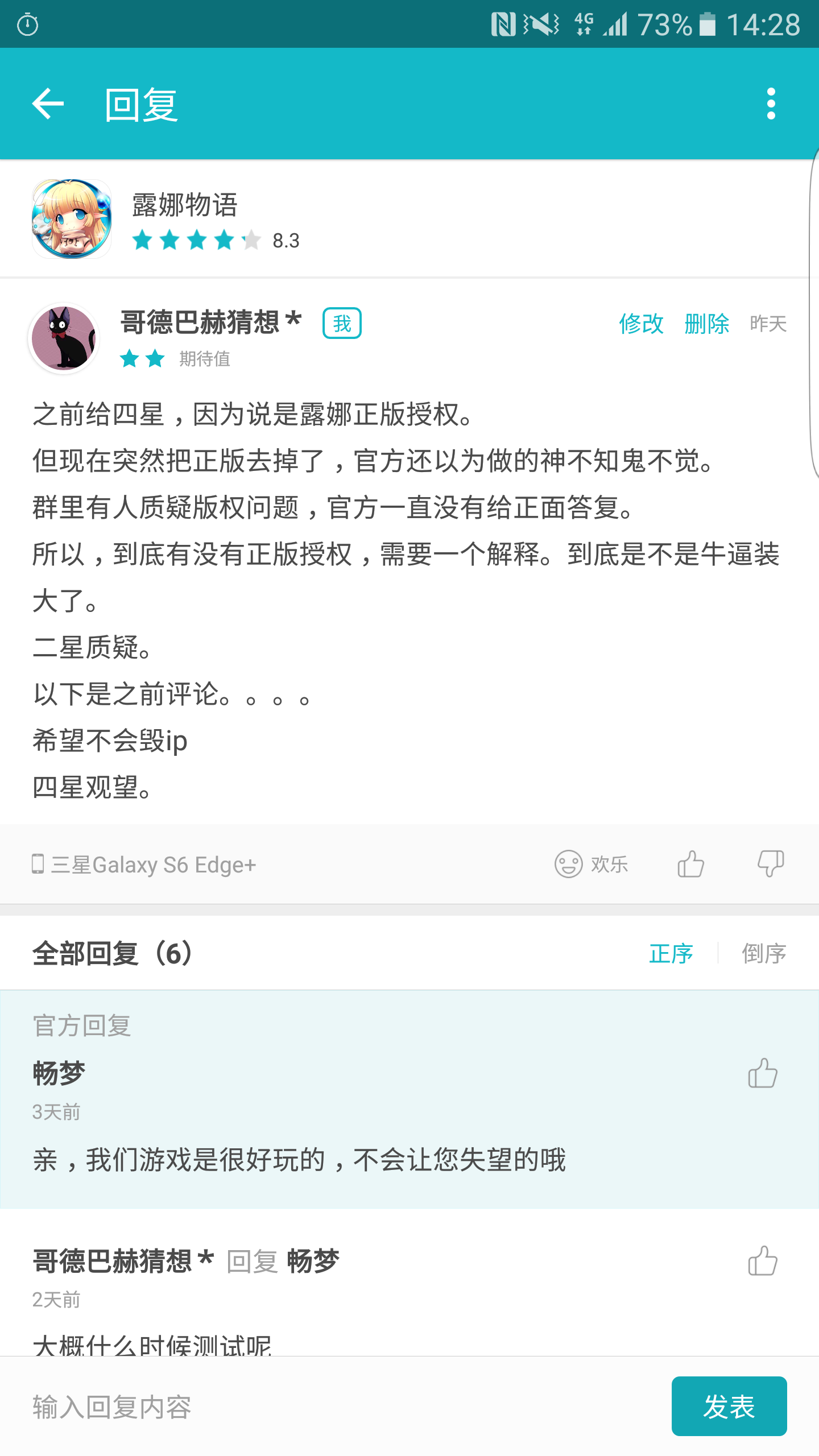Viewport: 819px width, 1456px height.
Task: Open the 露娜物语 game page
Action: click(409, 219)
